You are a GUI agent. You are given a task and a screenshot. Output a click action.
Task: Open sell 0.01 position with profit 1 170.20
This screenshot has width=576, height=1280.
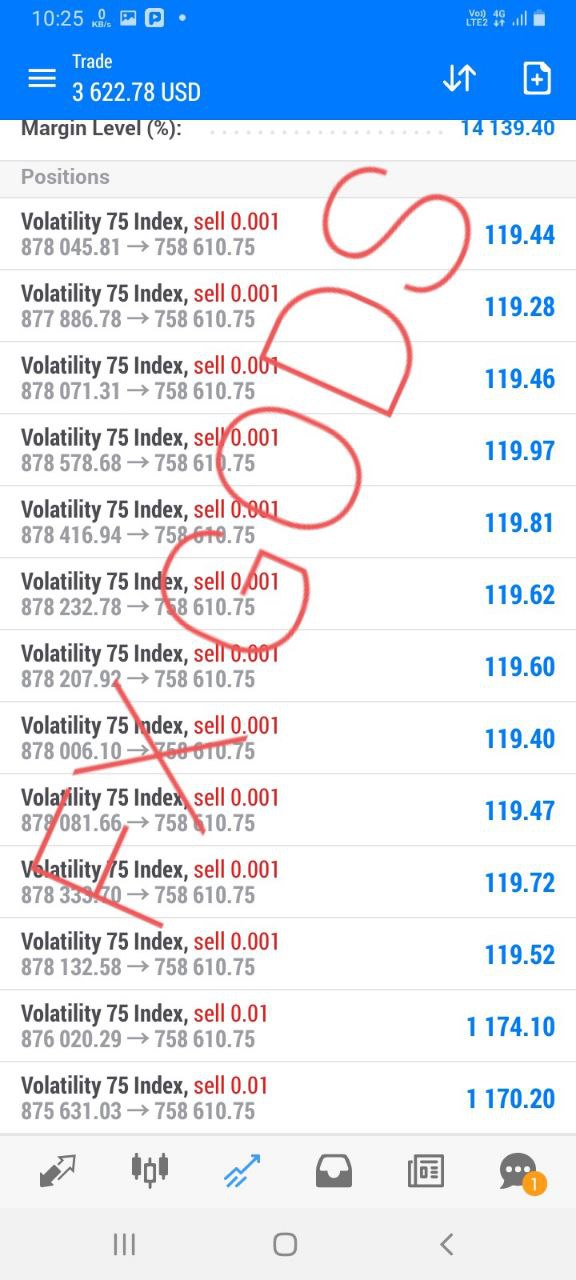pos(288,1098)
